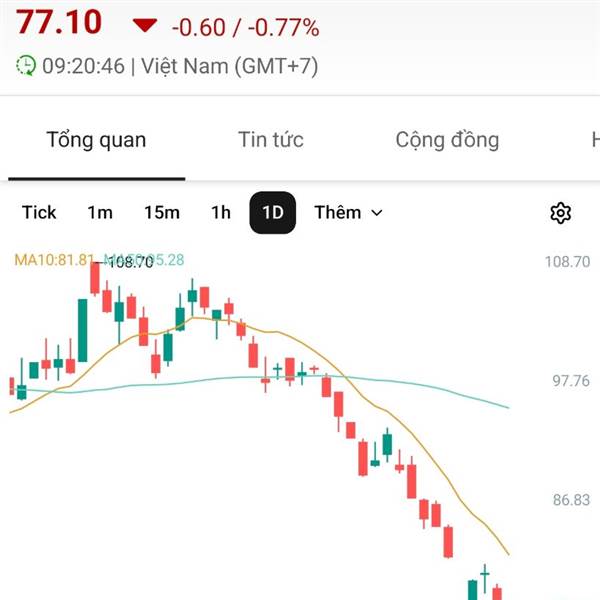Select the 1m chart interval
Viewport: 600px width, 600px height.
[100, 212]
